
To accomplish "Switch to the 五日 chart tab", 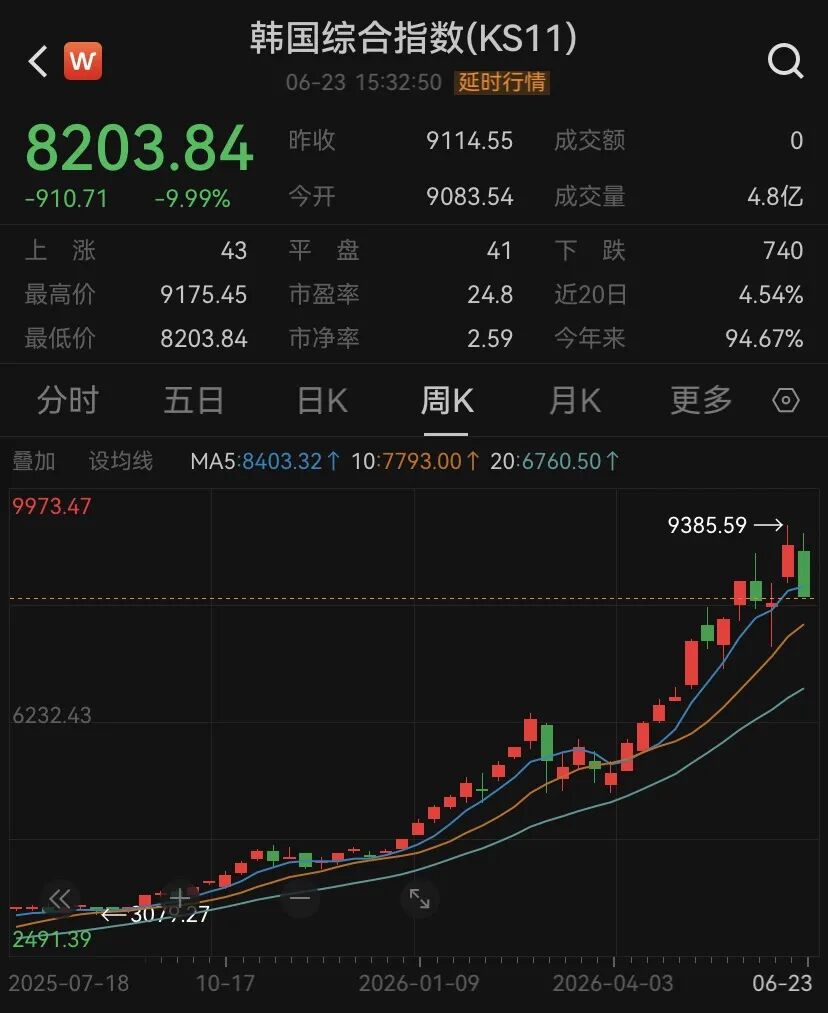I will coord(194,401).
